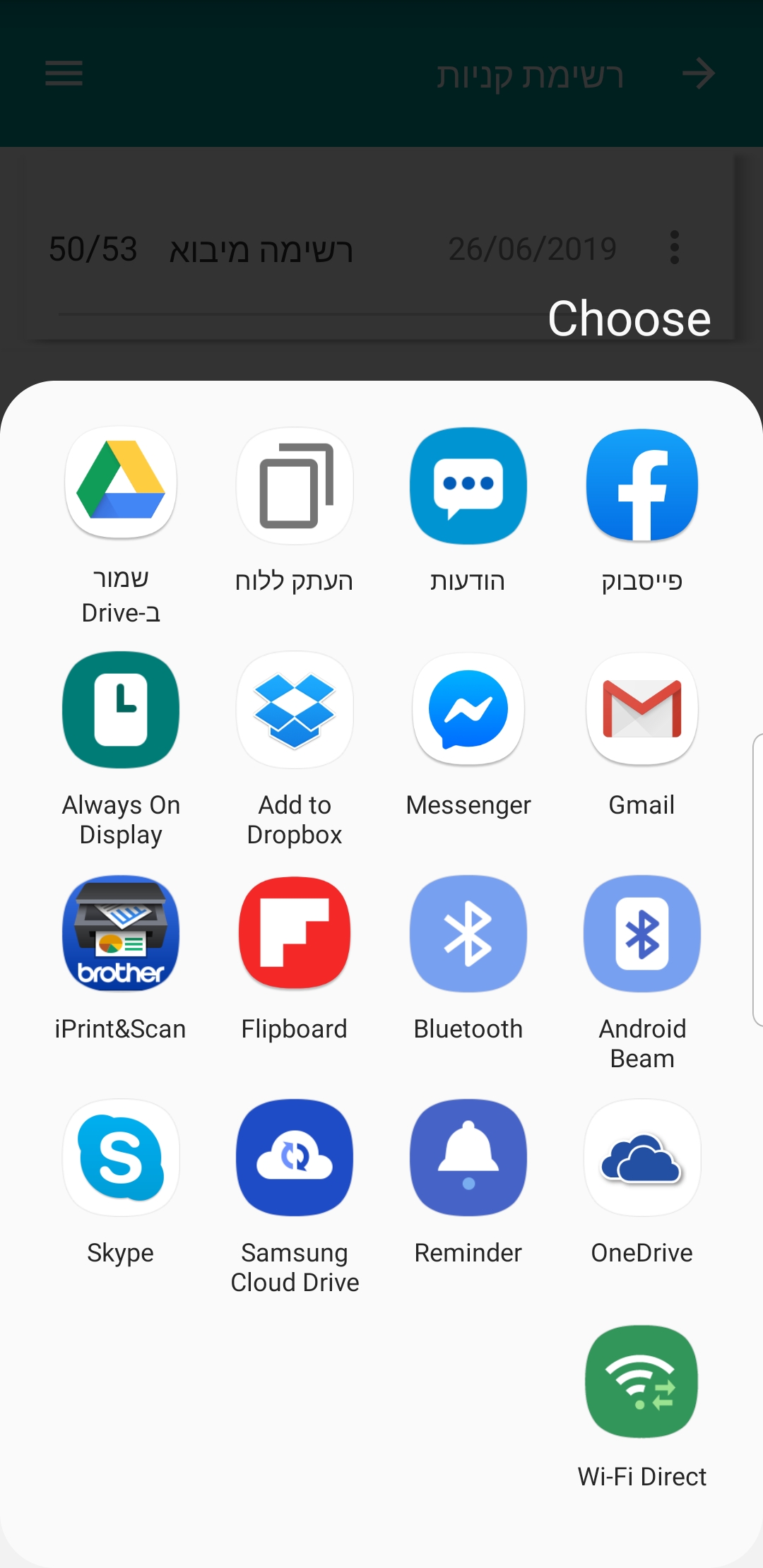Upload to Samsung Cloud Drive

[x=295, y=1158]
